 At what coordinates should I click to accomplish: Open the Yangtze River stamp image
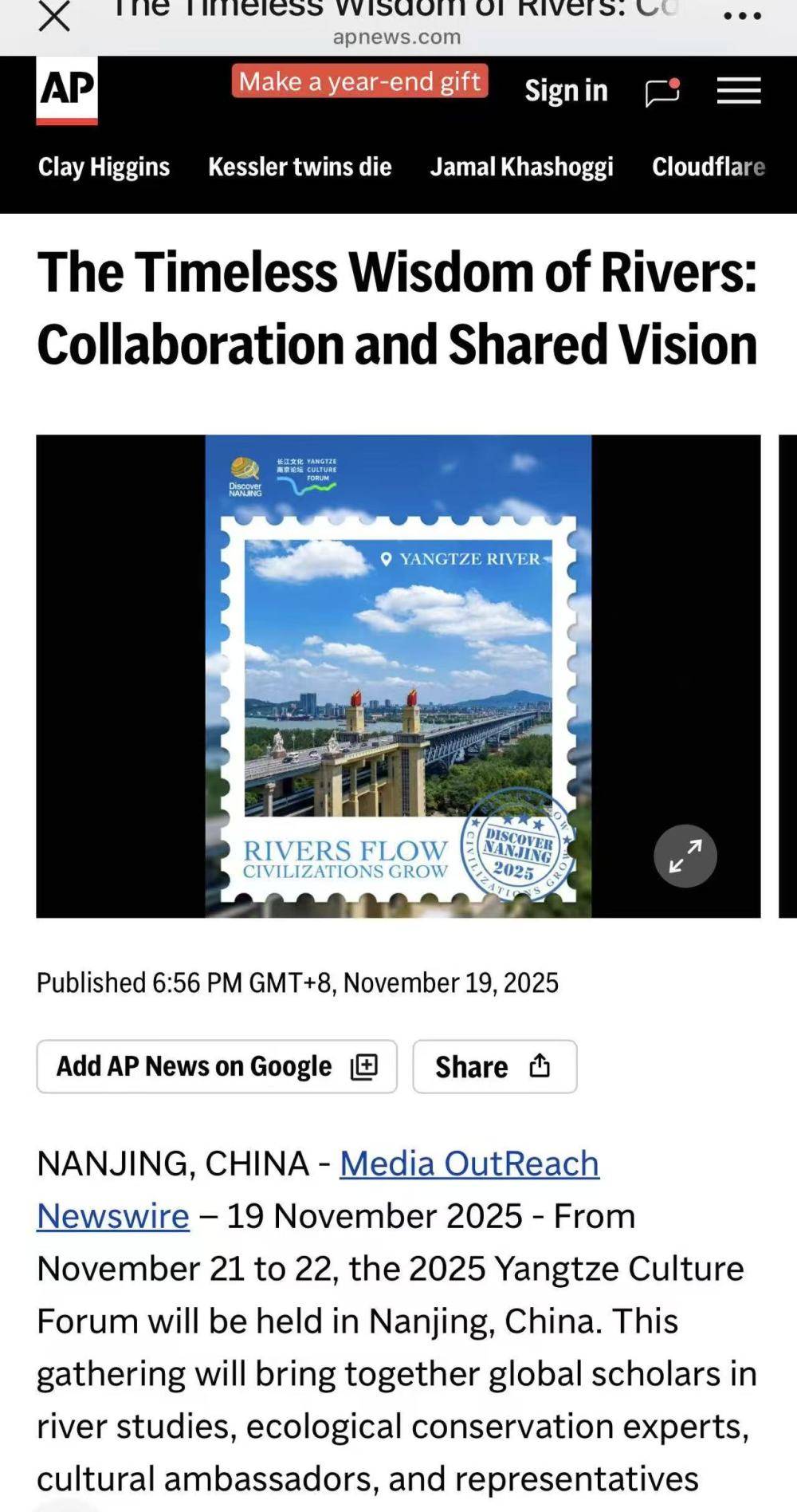click(x=398, y=675)
